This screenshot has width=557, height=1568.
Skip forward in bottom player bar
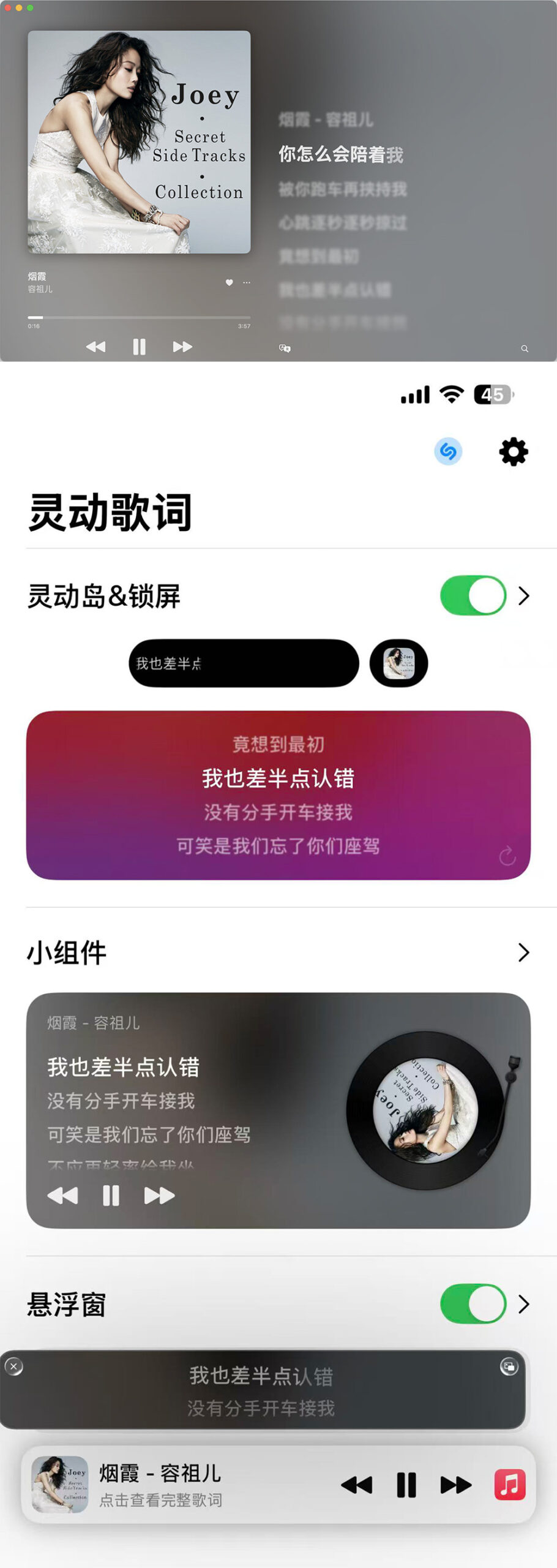[456, 1485]
